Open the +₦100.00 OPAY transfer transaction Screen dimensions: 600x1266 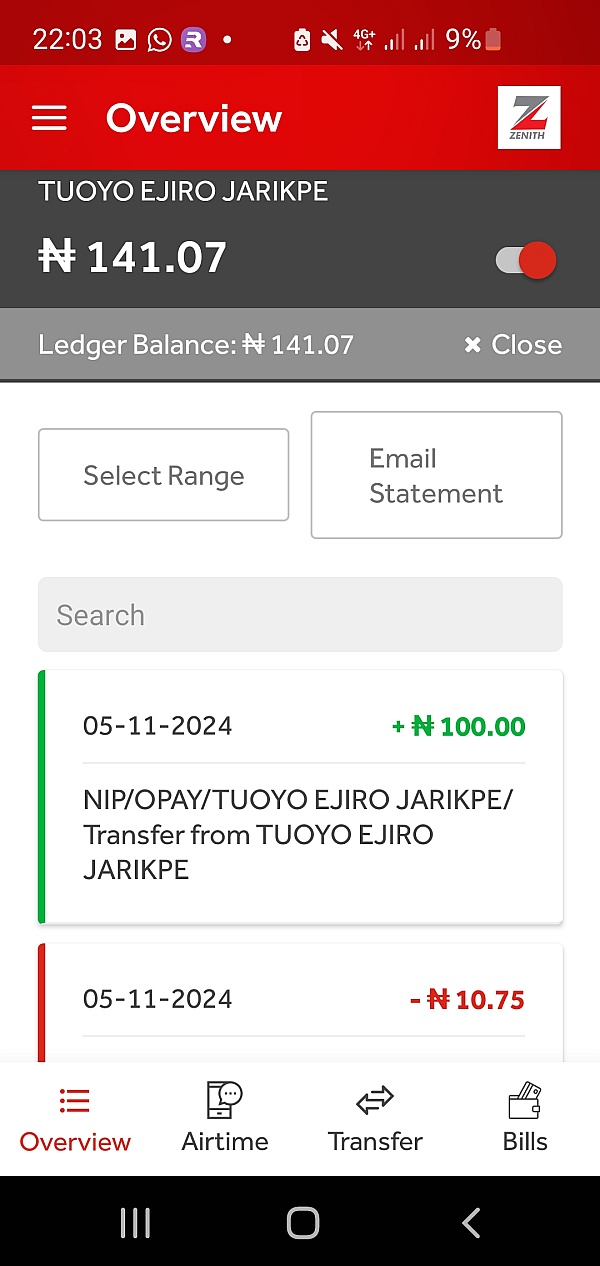pos(300,797)
